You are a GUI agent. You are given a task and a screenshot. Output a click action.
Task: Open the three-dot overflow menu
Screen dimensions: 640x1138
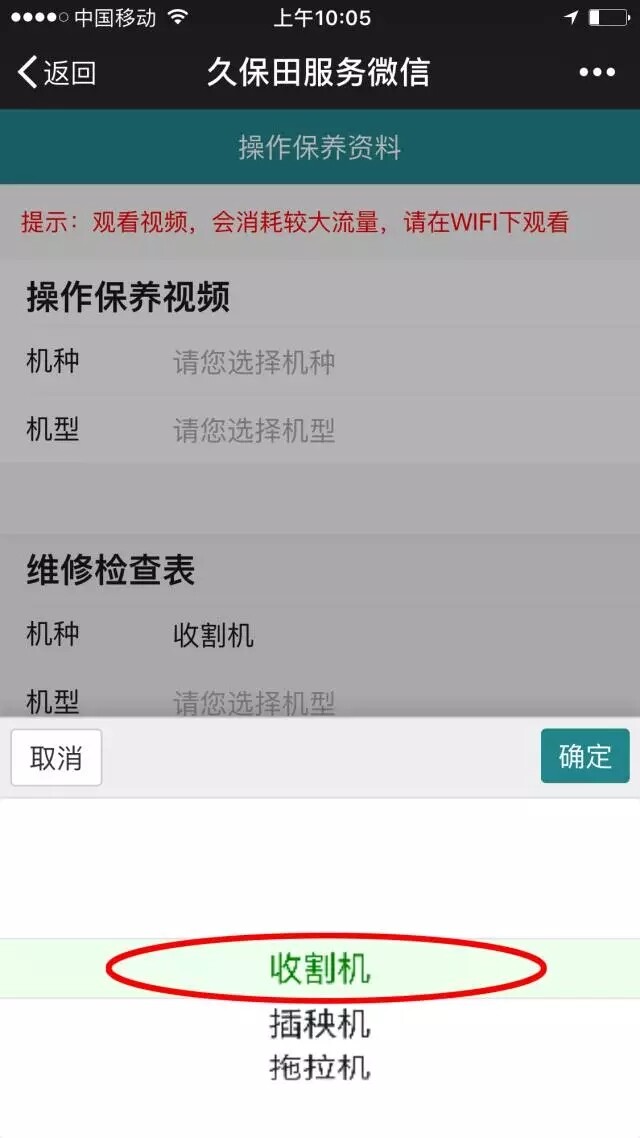(x=597, y=72)
